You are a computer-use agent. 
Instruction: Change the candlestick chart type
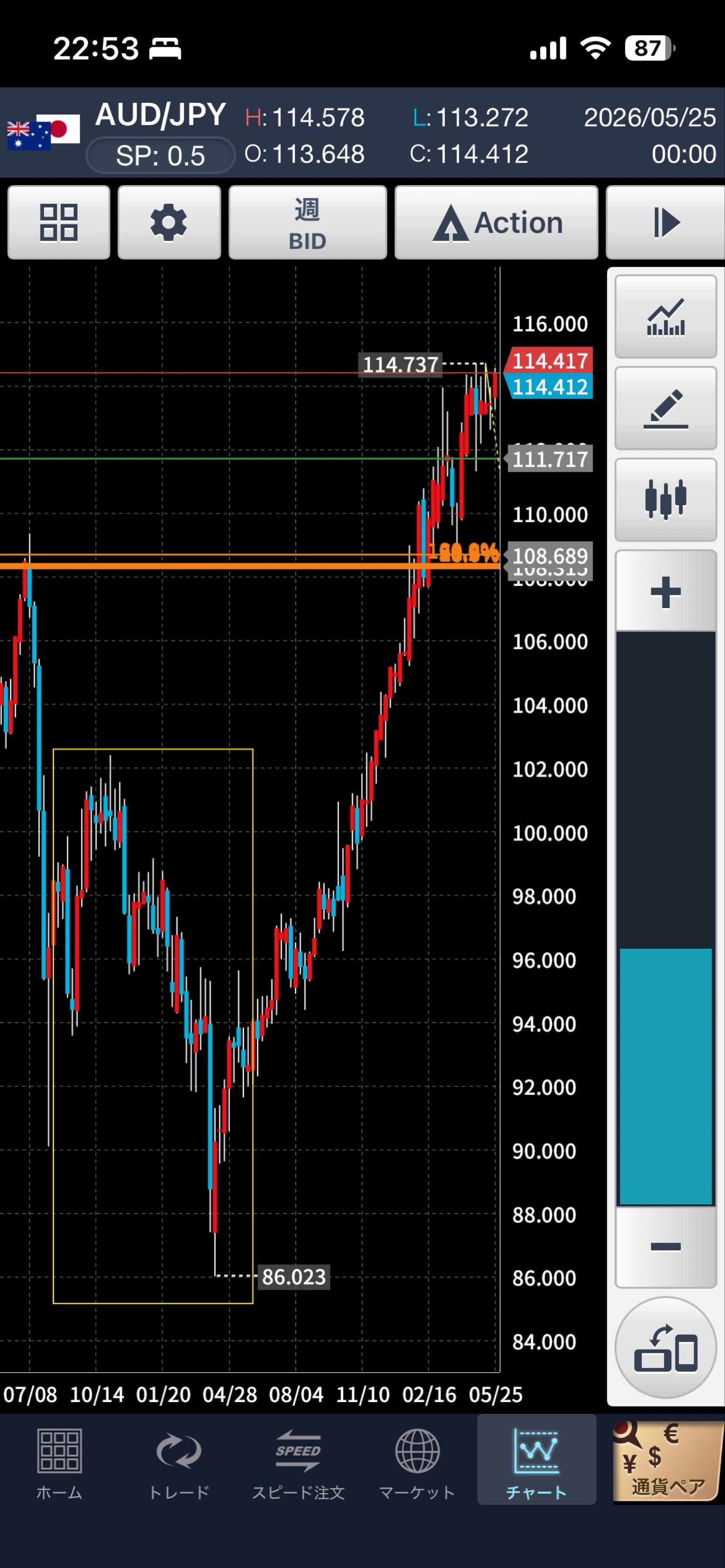pyautogui.click(x=665, y=500)
